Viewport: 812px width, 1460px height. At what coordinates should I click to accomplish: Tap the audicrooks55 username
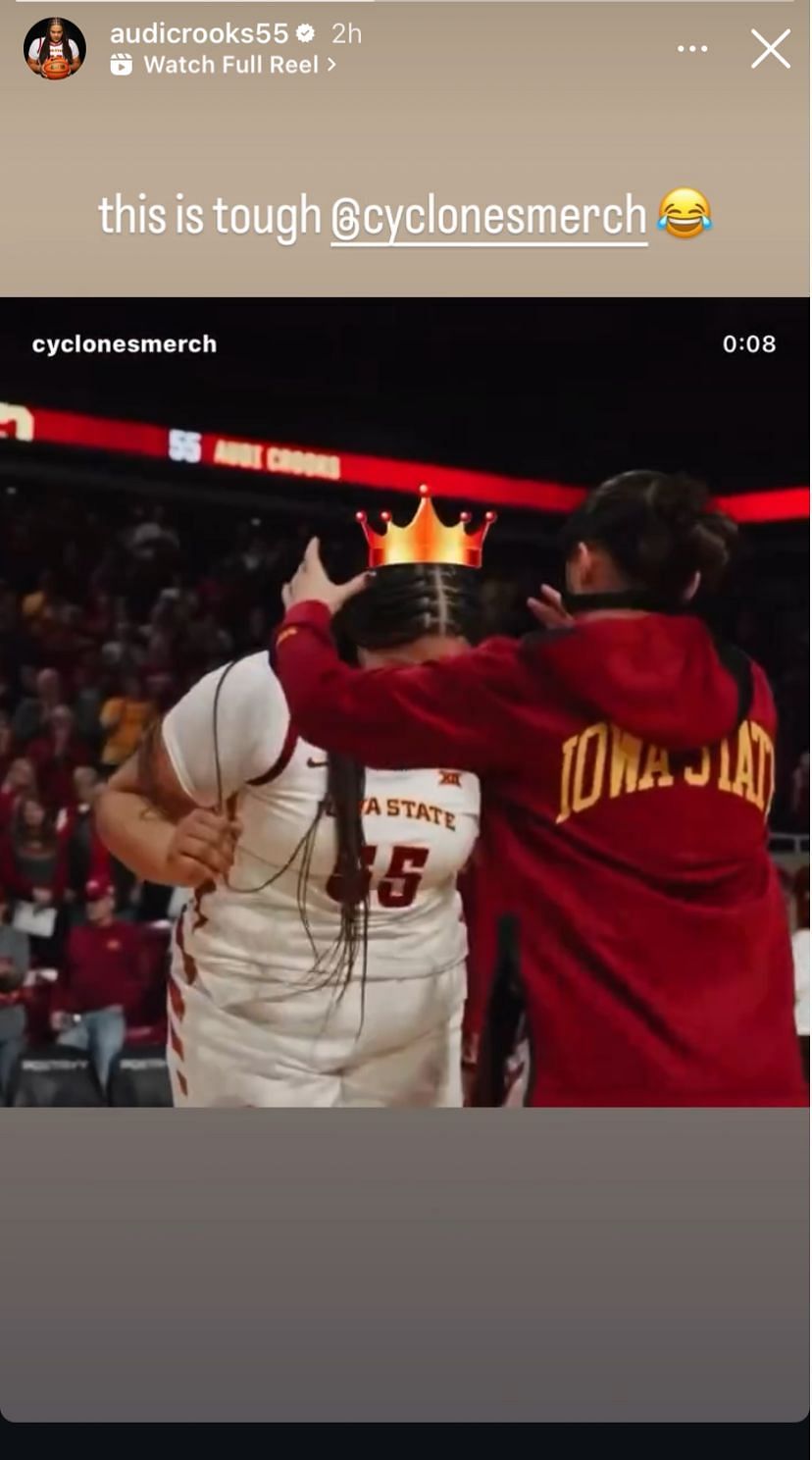[x=199, y=33]
